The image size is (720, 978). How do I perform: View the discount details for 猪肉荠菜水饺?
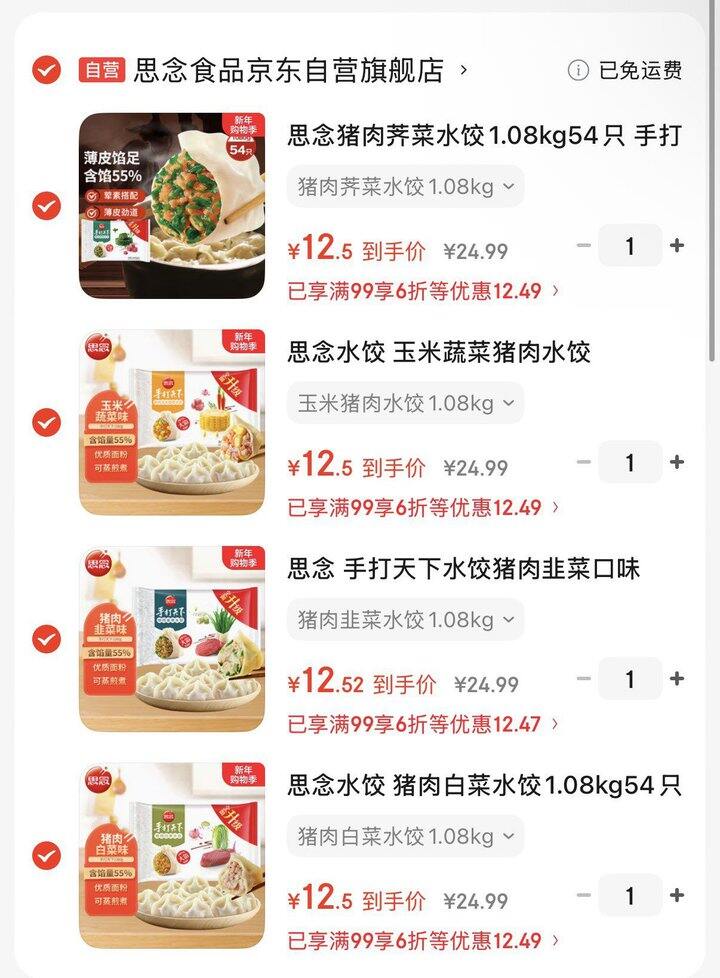click(424, 291)
